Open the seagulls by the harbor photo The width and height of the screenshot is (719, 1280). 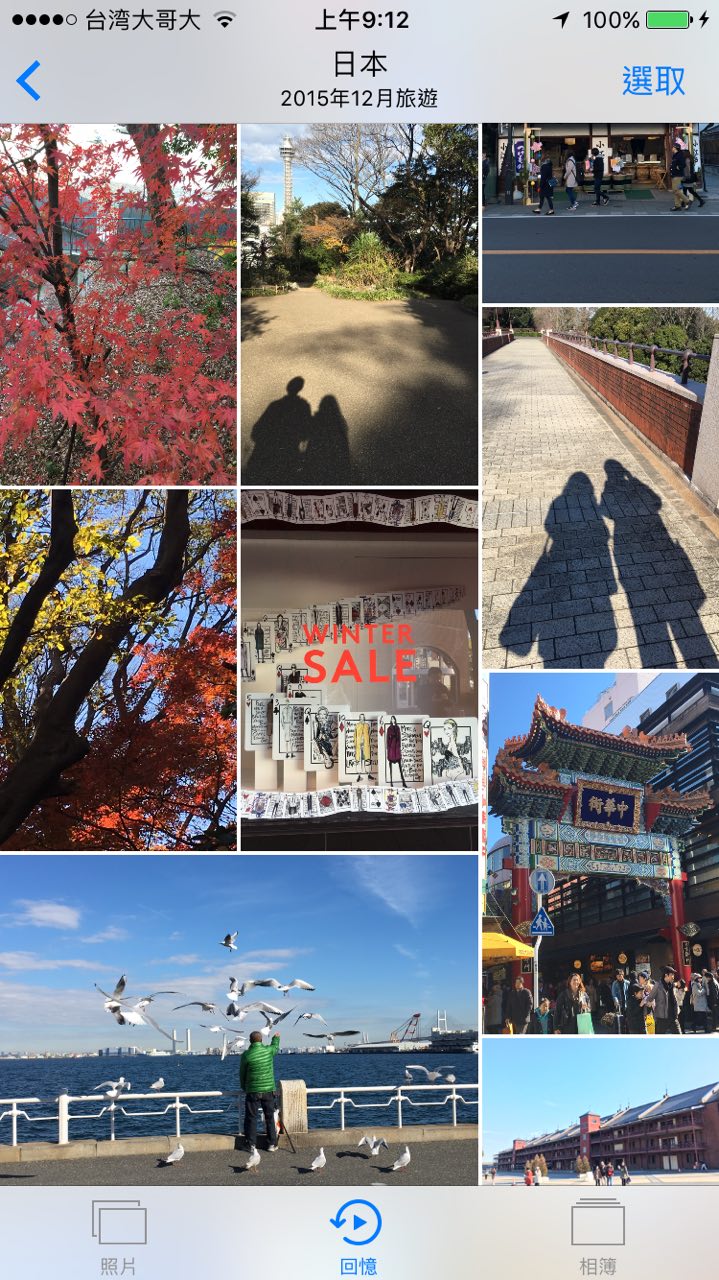click(x=239, y=1020)
